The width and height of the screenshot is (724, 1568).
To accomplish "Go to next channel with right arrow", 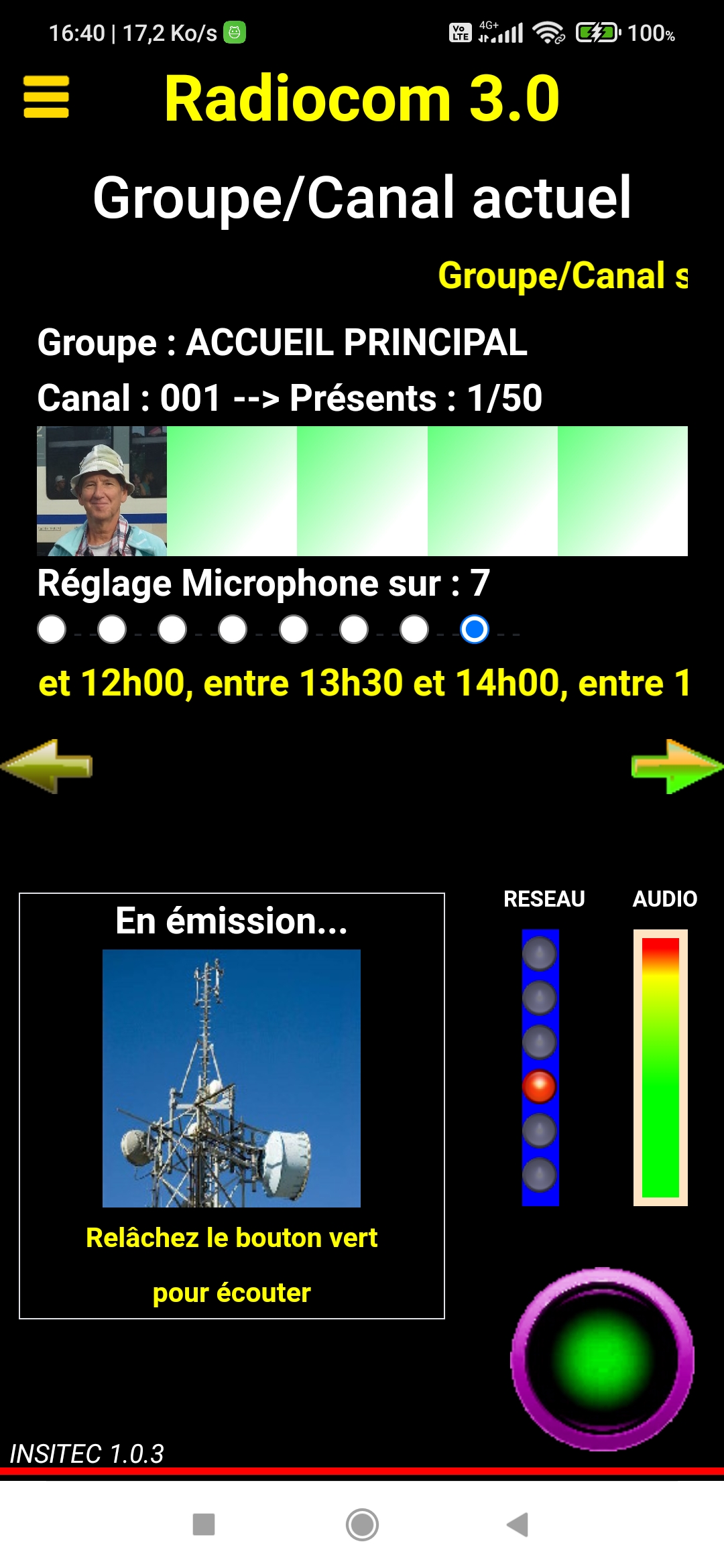I will 677,766.
